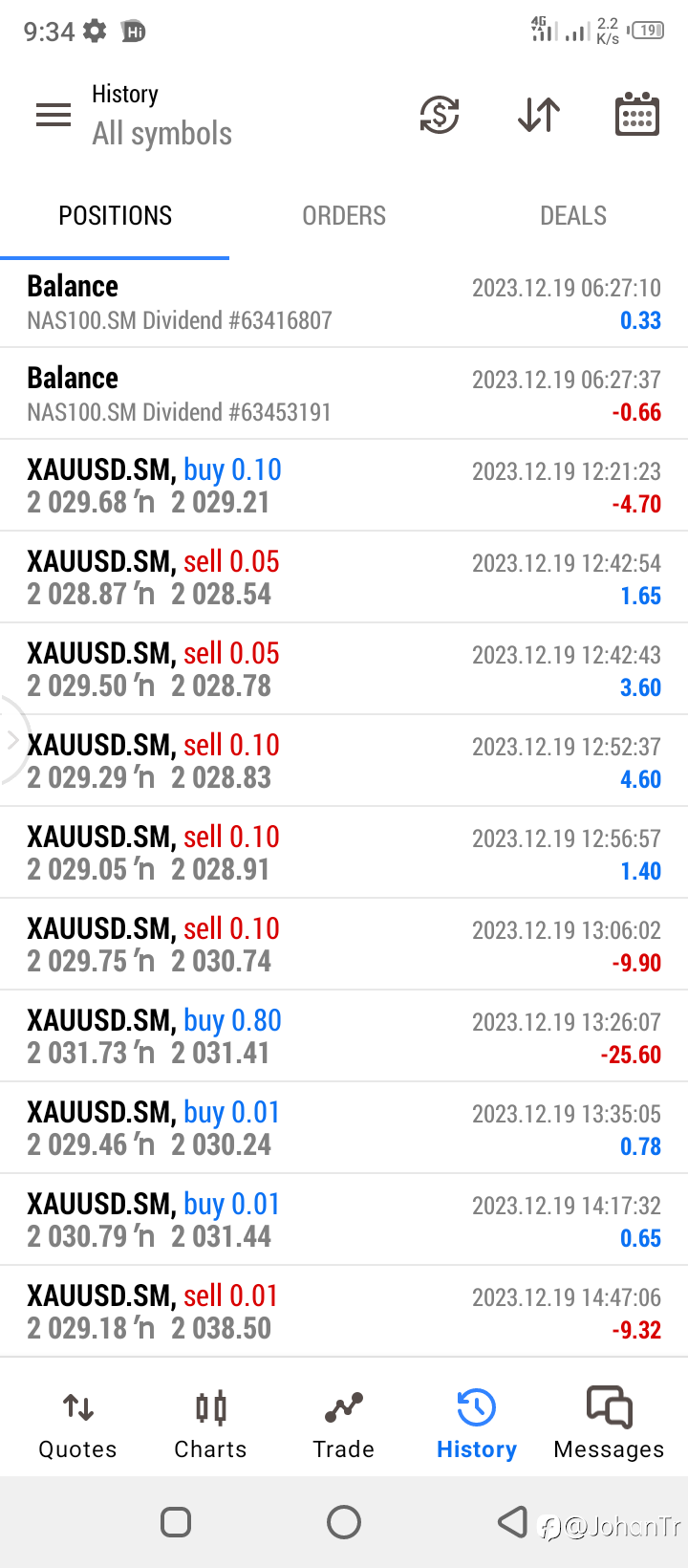Image resolution: width=688 pixels, height=1568 pixels.
Task: Switch to the Trade section
Action: 343,1425
